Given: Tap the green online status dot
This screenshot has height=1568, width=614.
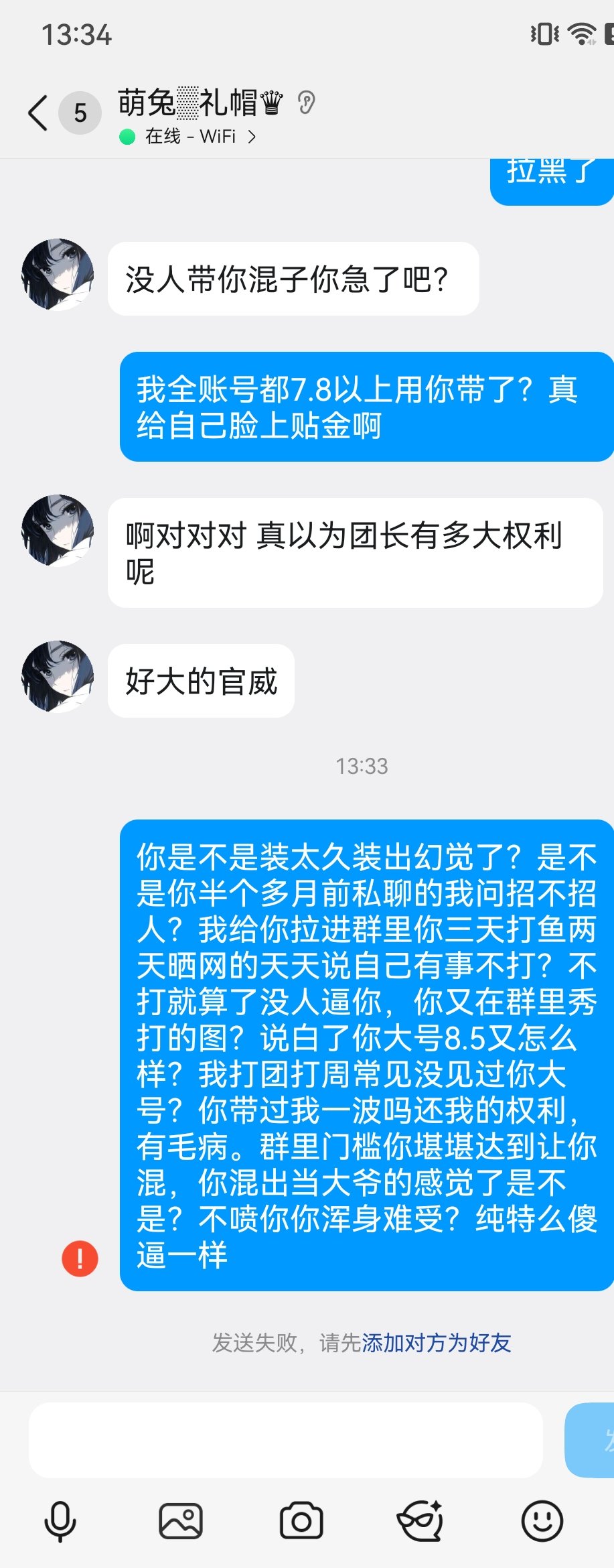Looking at the screenshot, I should tap(125, 137).
